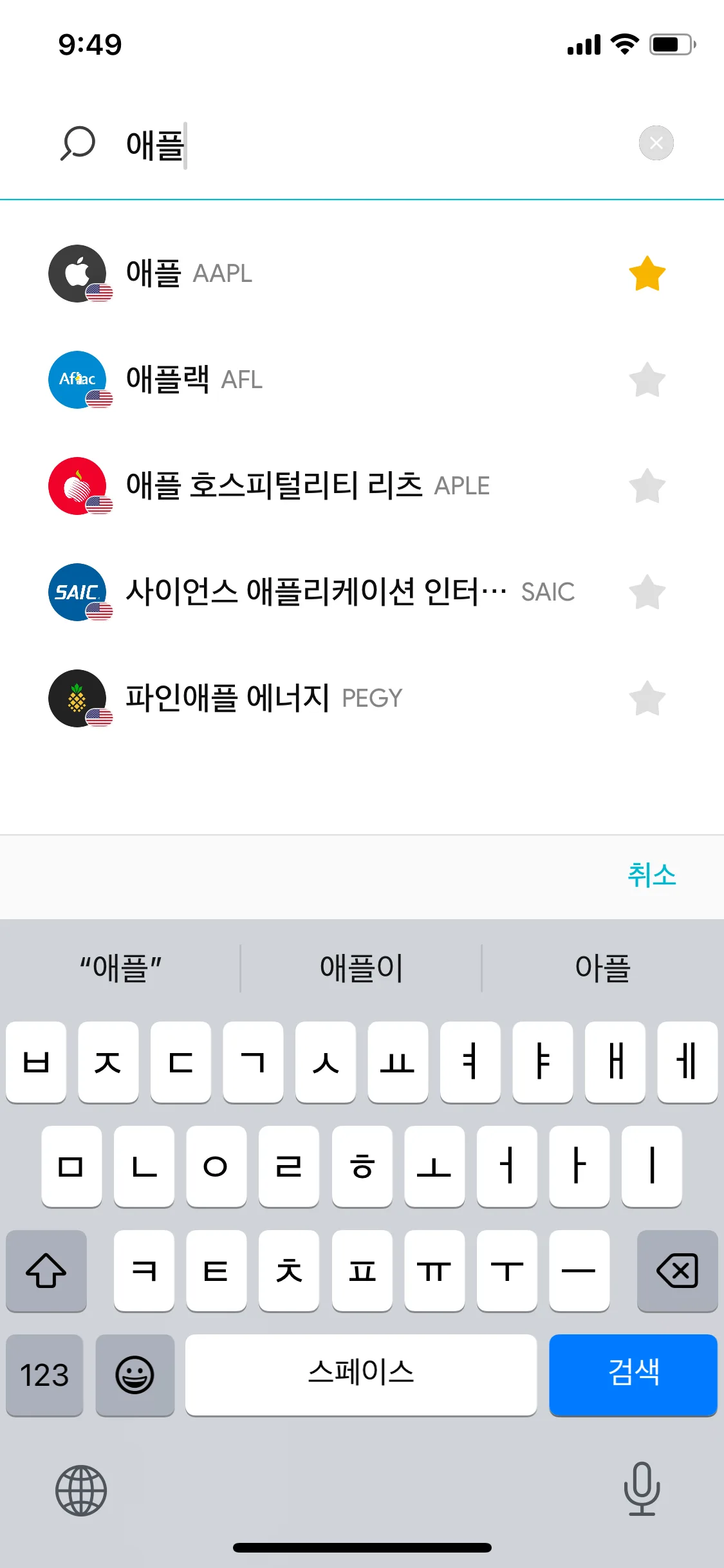724x1568 pixels.
Task: Choose the keyboard suggestion 애플이
Action: tap(361, 968)
